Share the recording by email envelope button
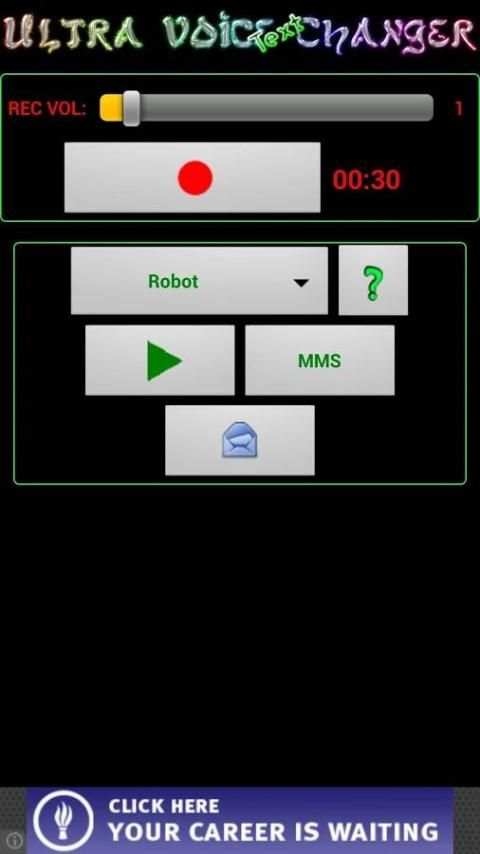This screenshot has width=480, height=854. [240, 440]
